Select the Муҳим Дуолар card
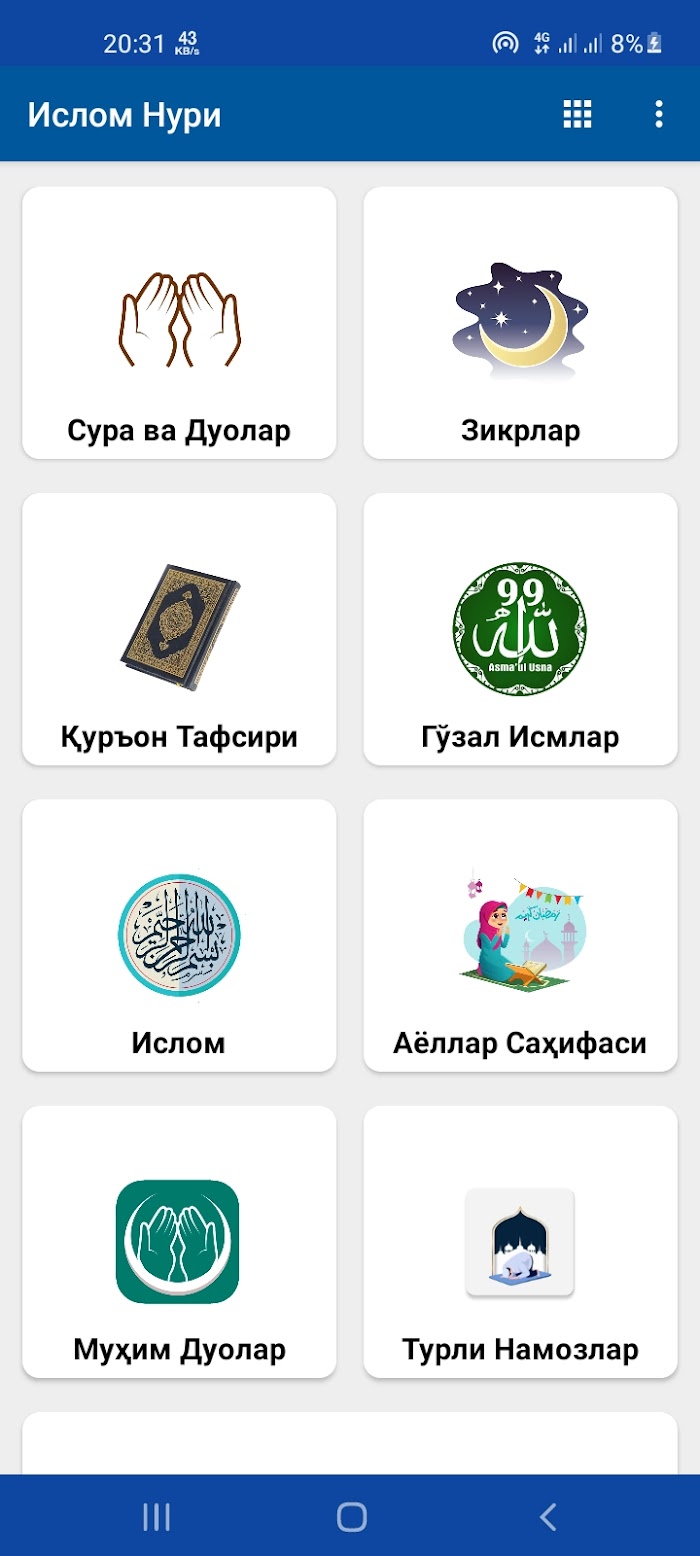 coord(179,1241)
